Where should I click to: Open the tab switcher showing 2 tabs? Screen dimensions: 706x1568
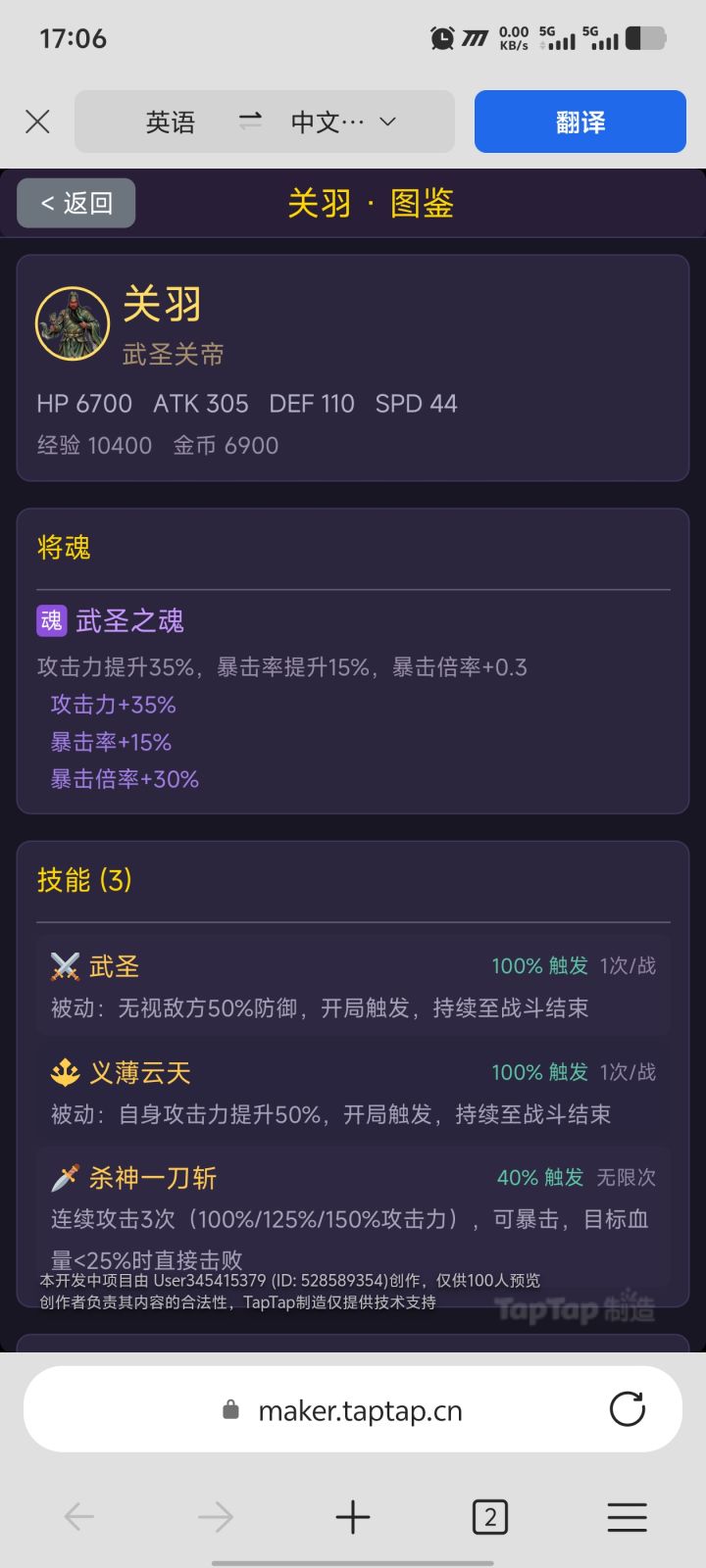pos(489,1517)
